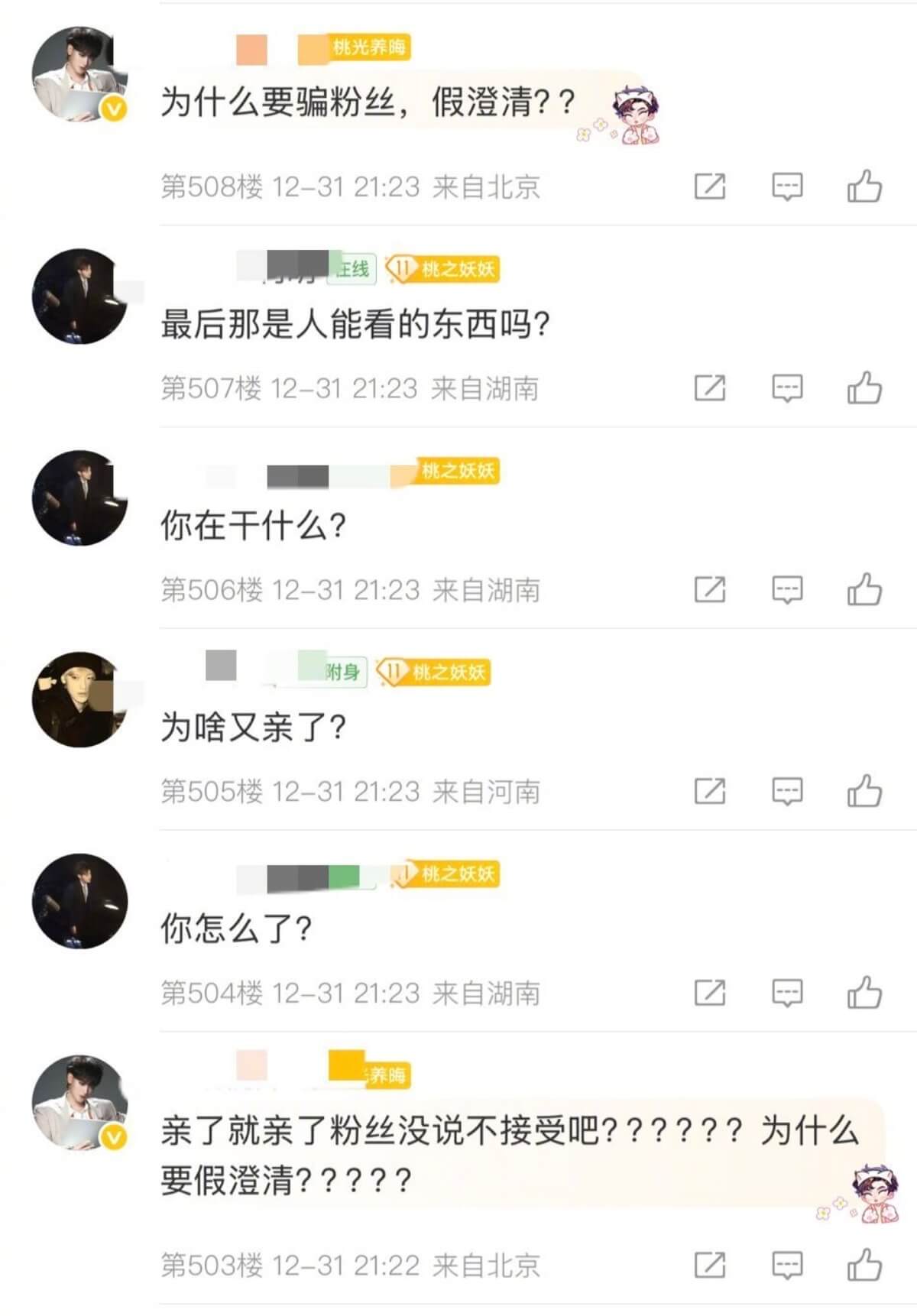This screenshot has height=1316, width=917.
Task: Like the comment on floor 508
Action: (864, 186)
